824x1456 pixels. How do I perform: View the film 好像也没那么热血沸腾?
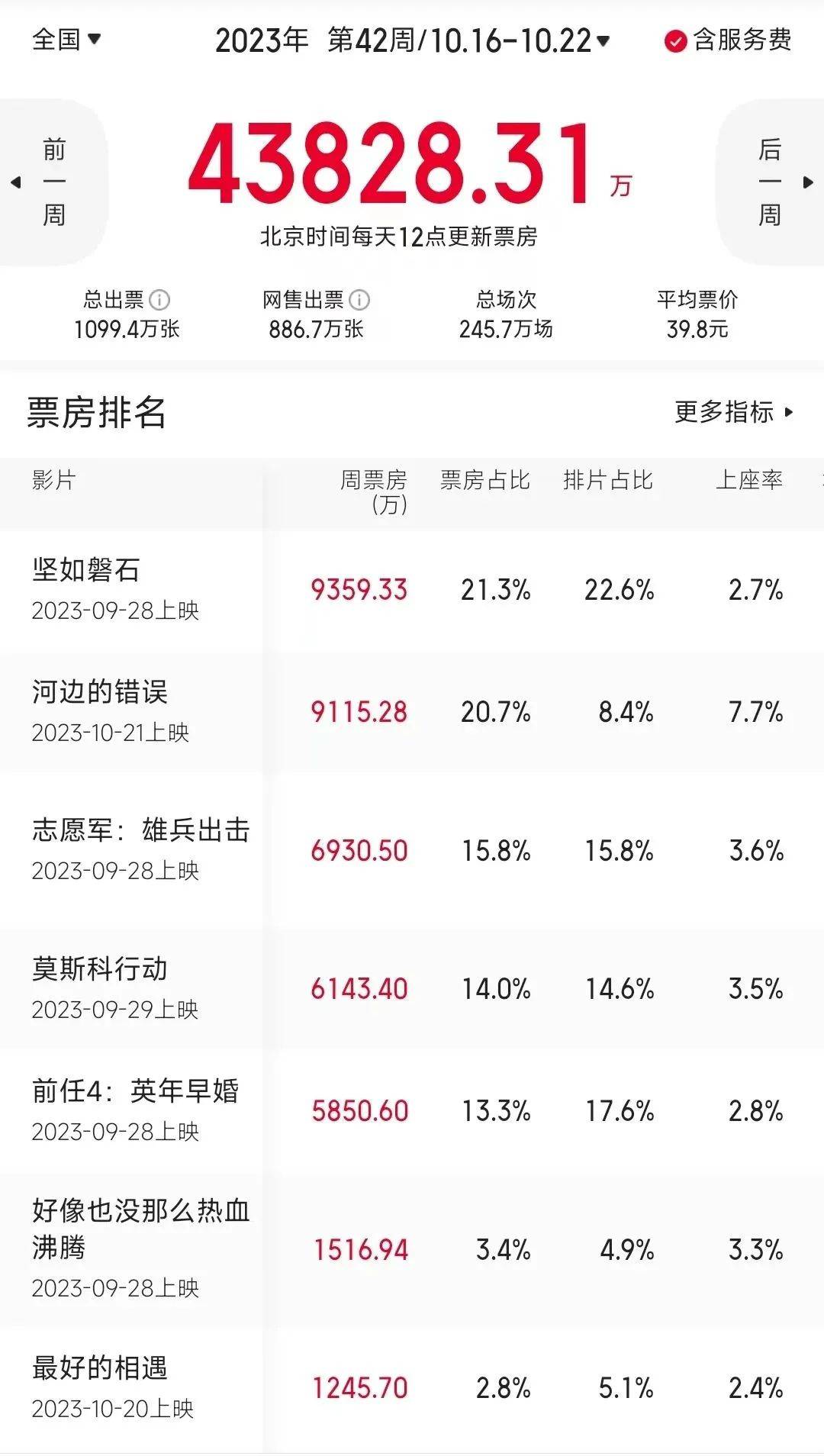pyautogui.click(x=141, y=1229)
